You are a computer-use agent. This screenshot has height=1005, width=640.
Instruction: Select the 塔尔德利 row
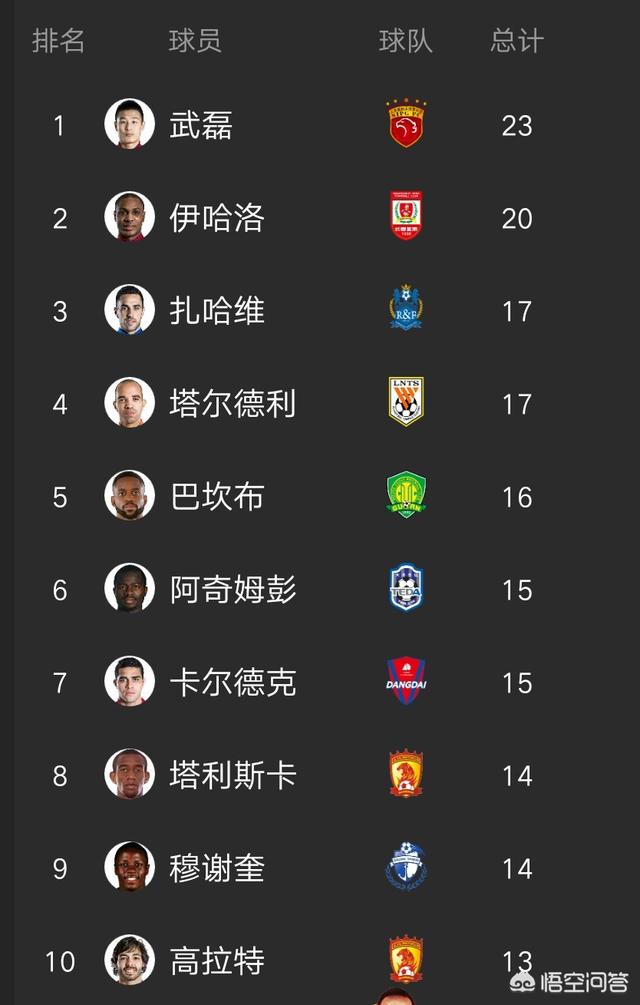(232, 404)
